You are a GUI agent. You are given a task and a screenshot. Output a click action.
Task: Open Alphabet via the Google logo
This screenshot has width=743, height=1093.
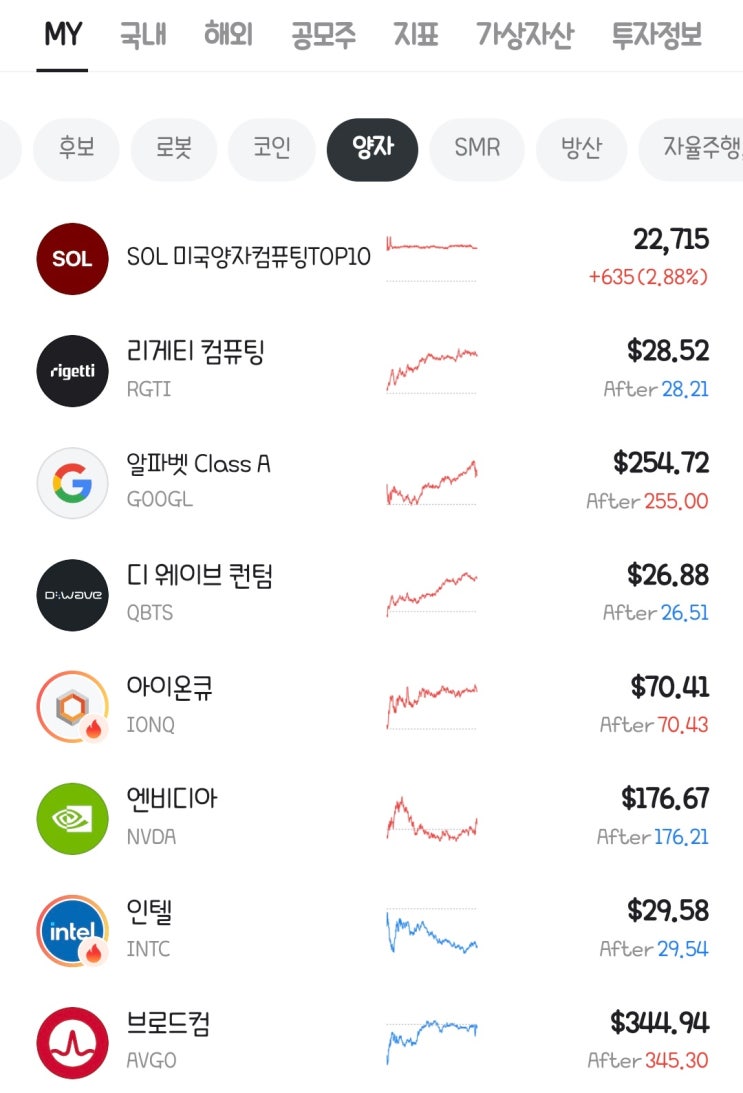point(71,483)
